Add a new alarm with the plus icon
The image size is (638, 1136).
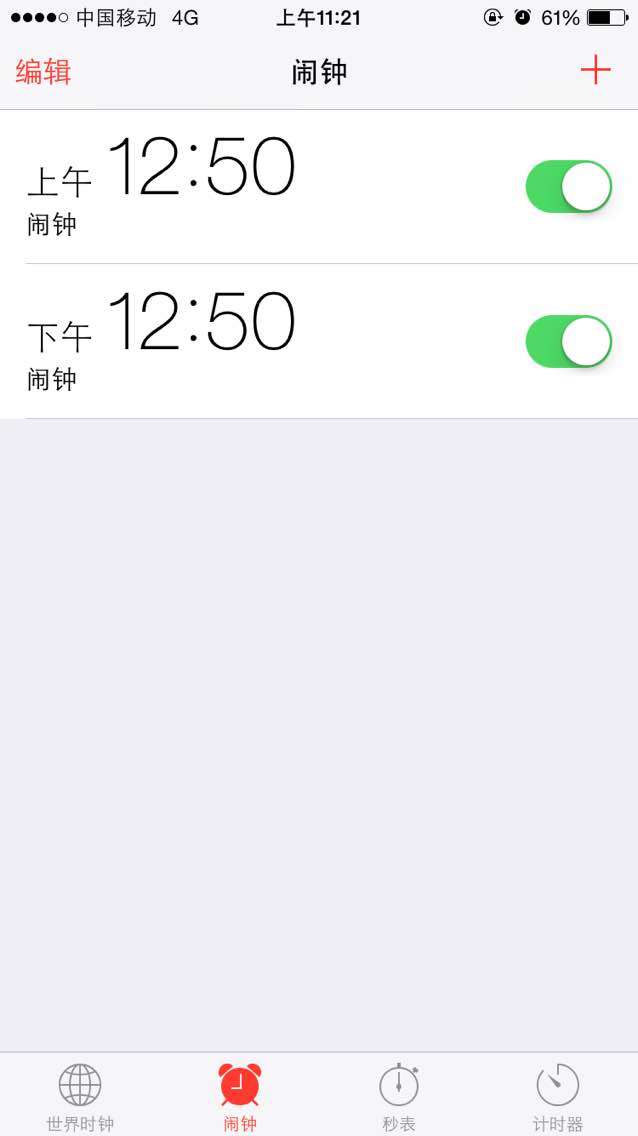(x=595, y=70)
